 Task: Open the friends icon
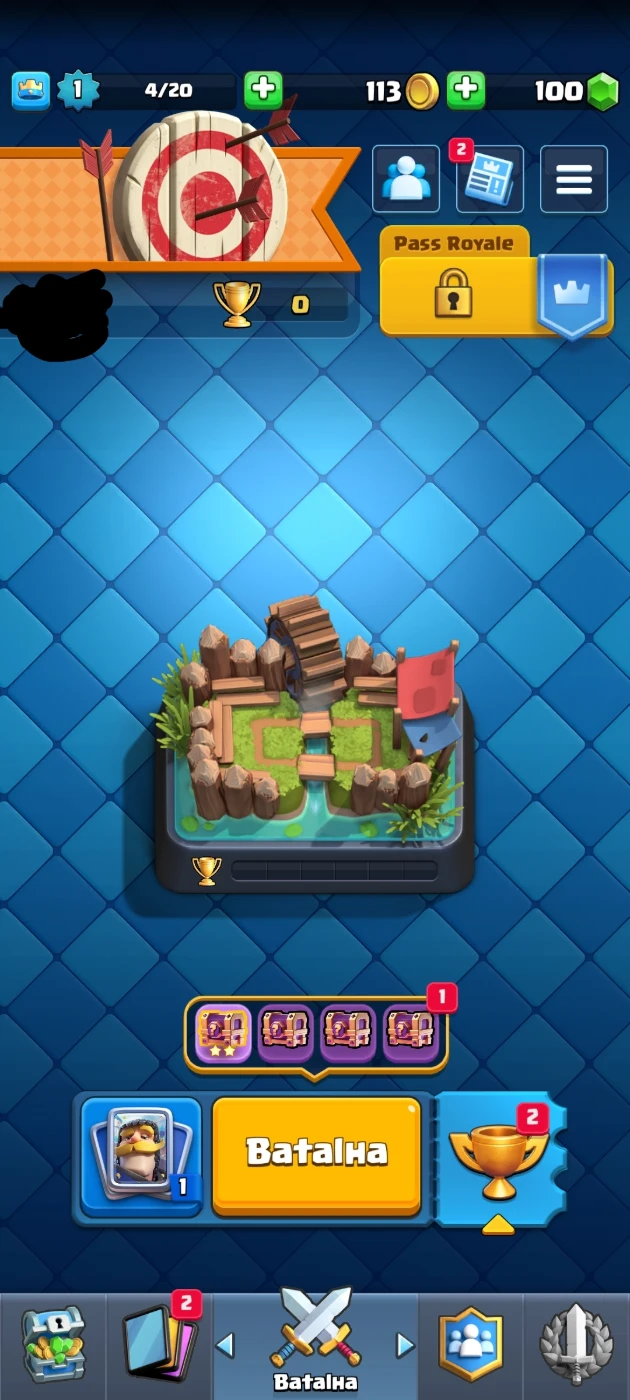pyautogui.click(x=406, y=179)
